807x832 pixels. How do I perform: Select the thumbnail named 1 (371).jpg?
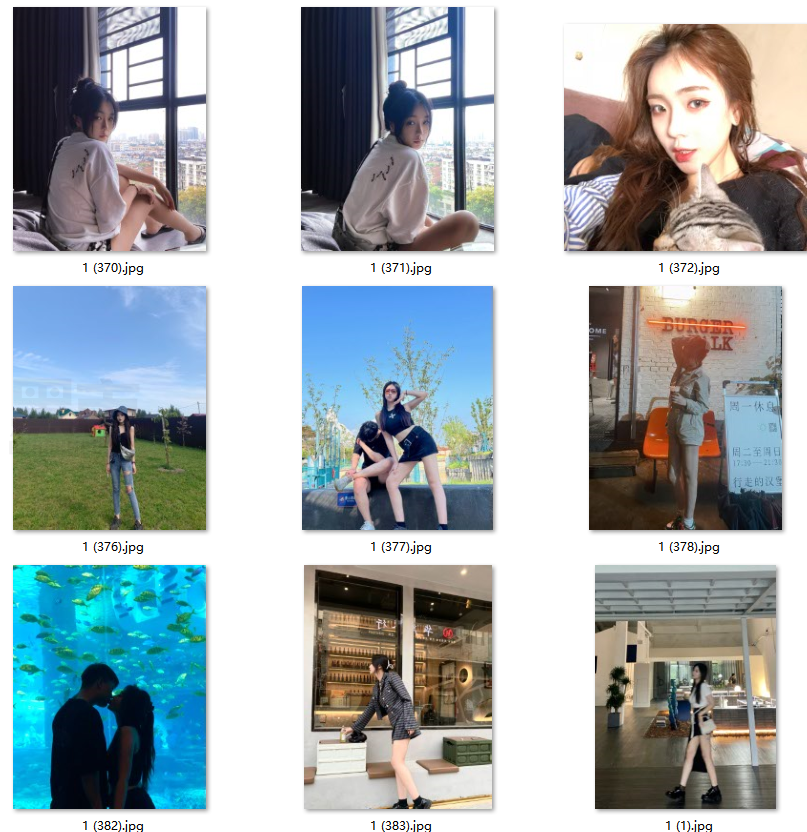coord(397,129)
